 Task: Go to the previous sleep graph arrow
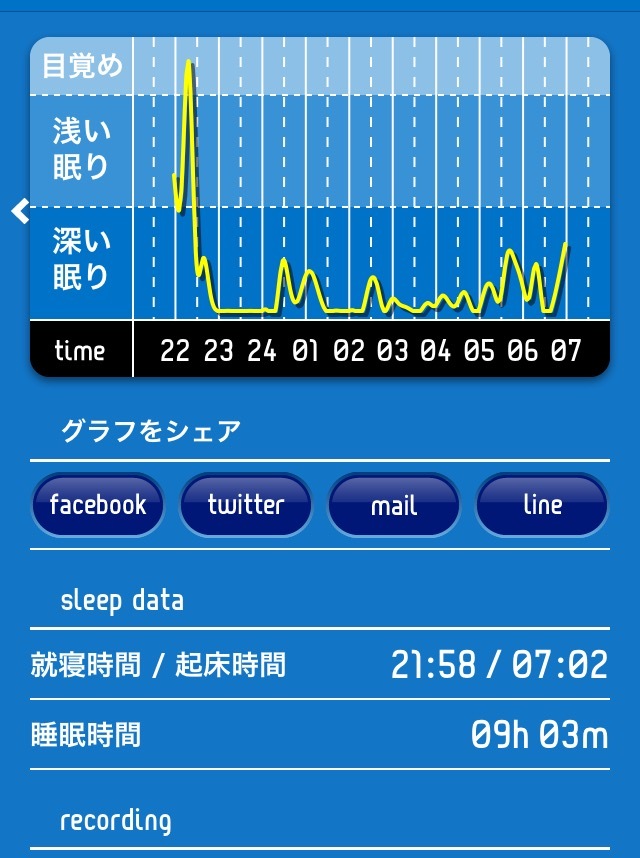pyautogui.click(x=19, y=211)
